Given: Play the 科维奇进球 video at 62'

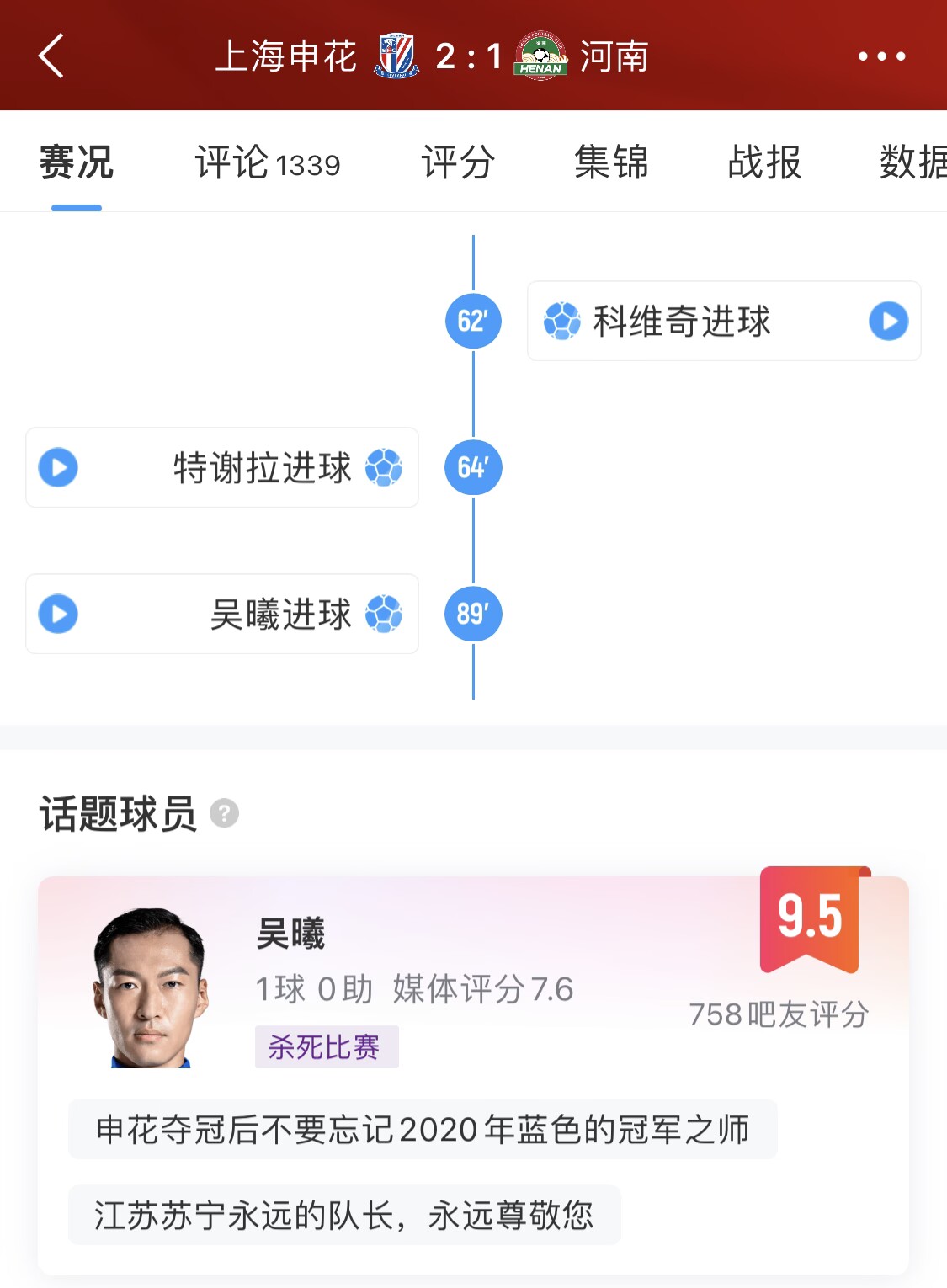Looking at the screenshot, I should pyautogui.click(x=888, y=322).
